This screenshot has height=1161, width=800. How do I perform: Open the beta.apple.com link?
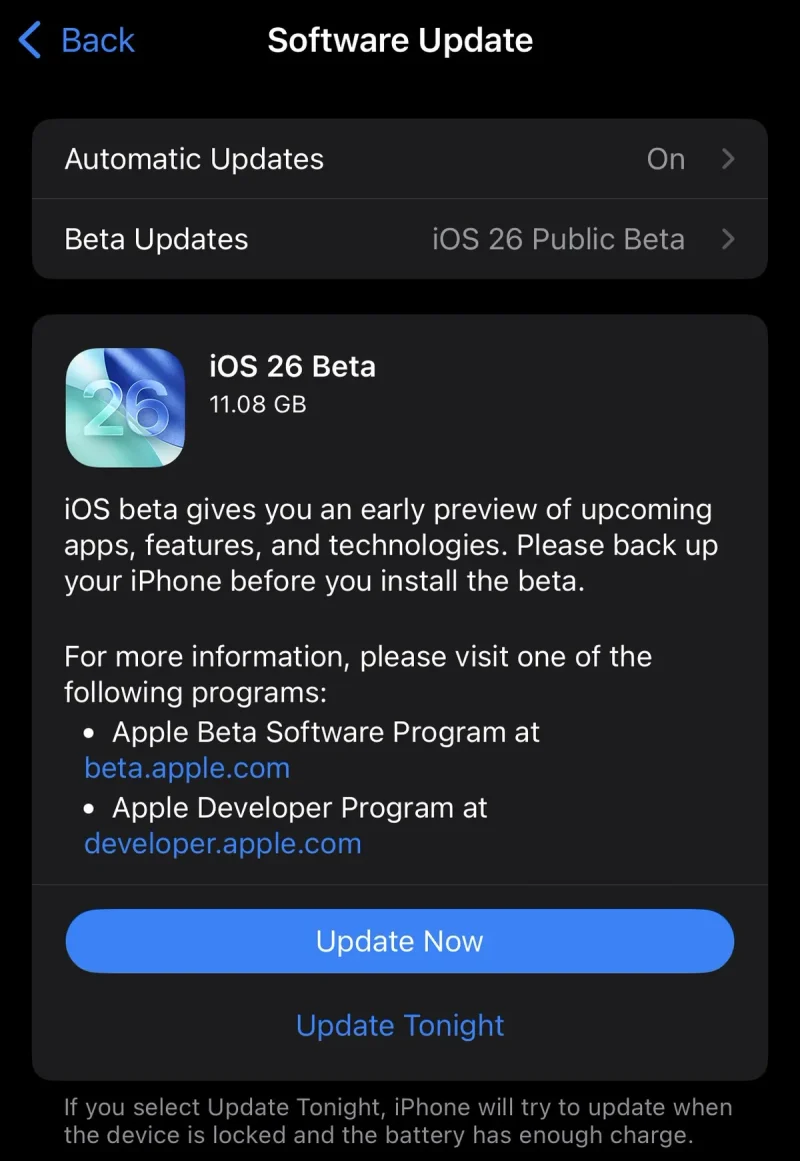pos(187,769)
